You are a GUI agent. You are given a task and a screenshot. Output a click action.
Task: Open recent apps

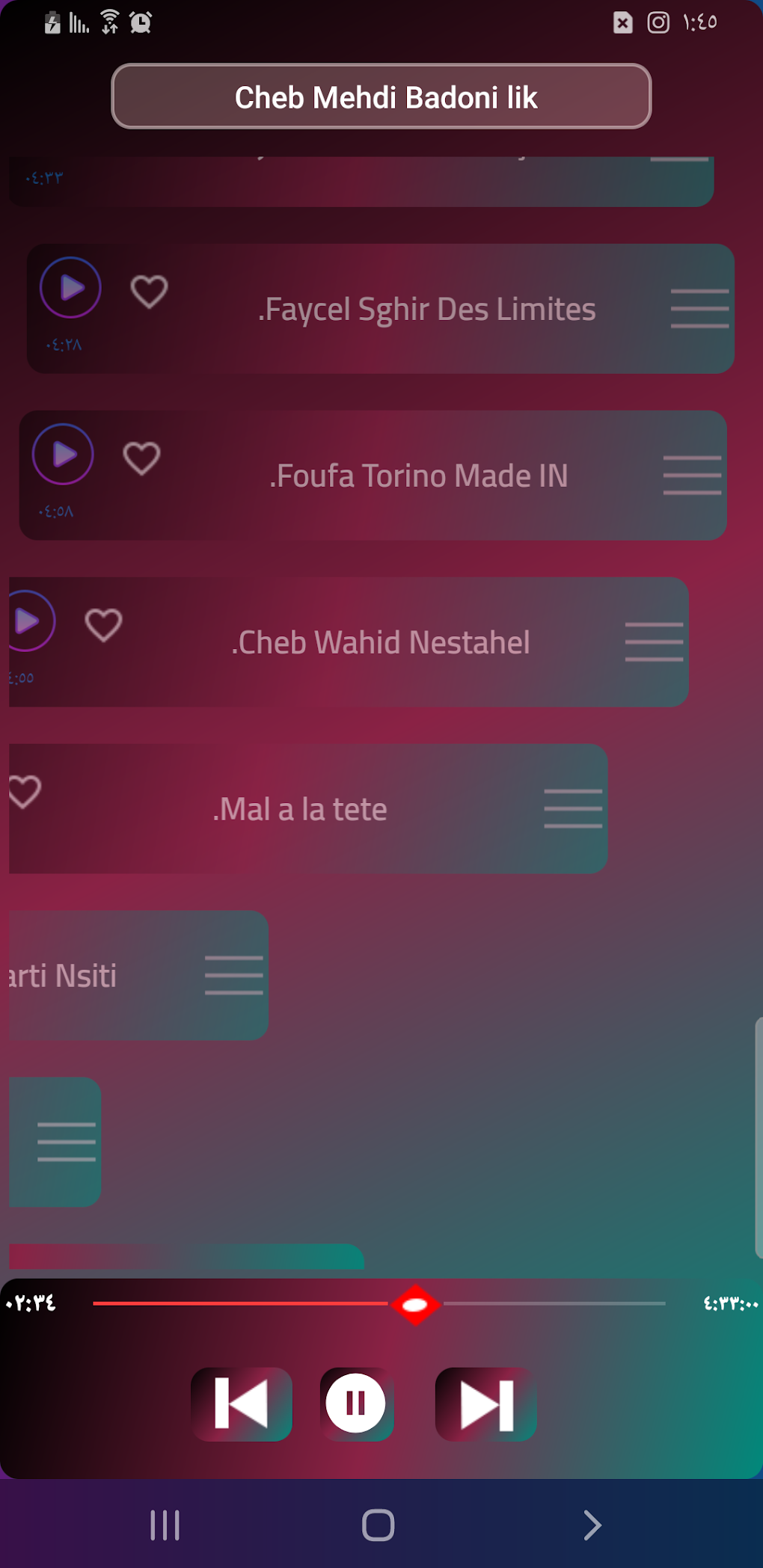(165, 1525)
